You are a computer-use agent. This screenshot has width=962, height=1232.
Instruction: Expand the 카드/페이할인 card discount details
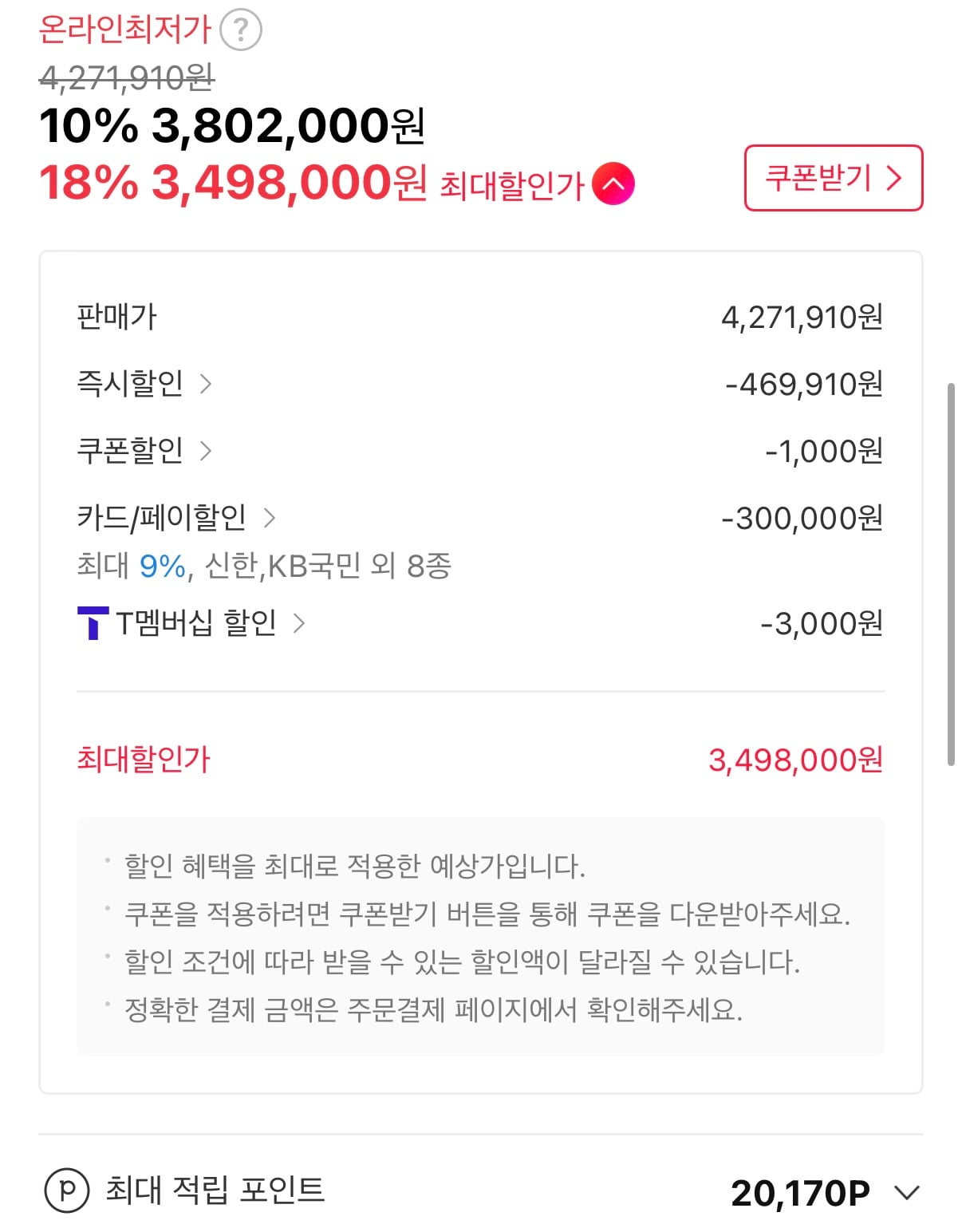[272, 518]
